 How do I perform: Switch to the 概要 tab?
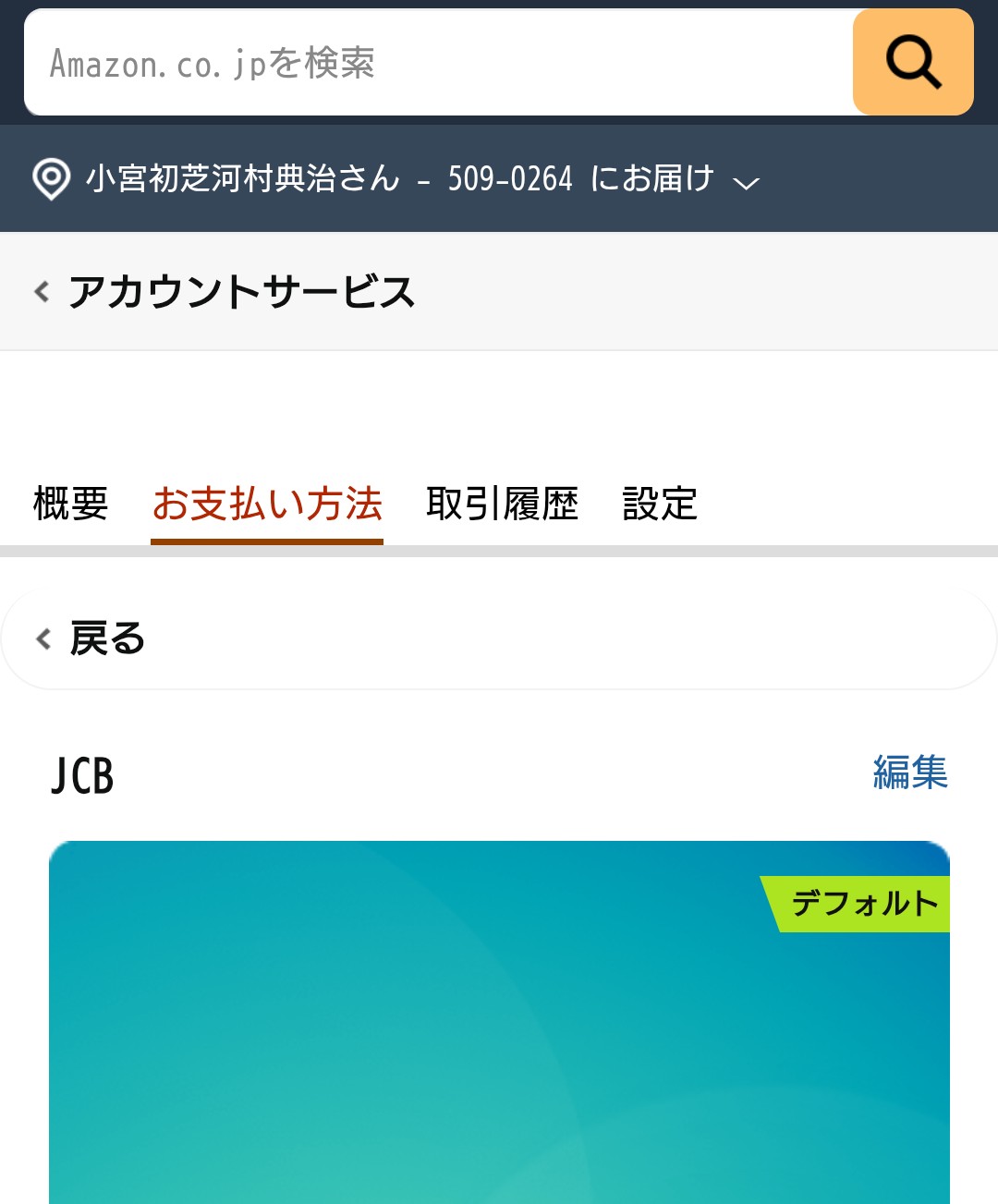coord(70,505)
